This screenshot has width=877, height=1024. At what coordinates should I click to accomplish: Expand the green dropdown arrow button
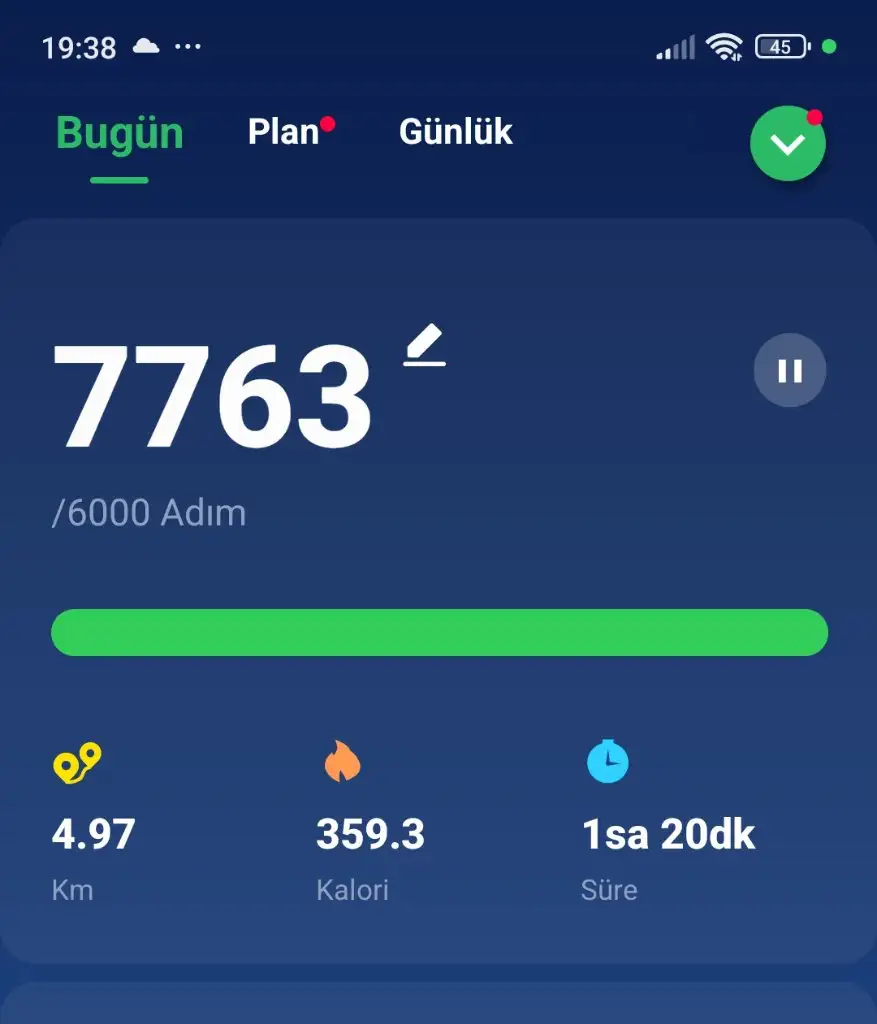click(x=788, y=144)
